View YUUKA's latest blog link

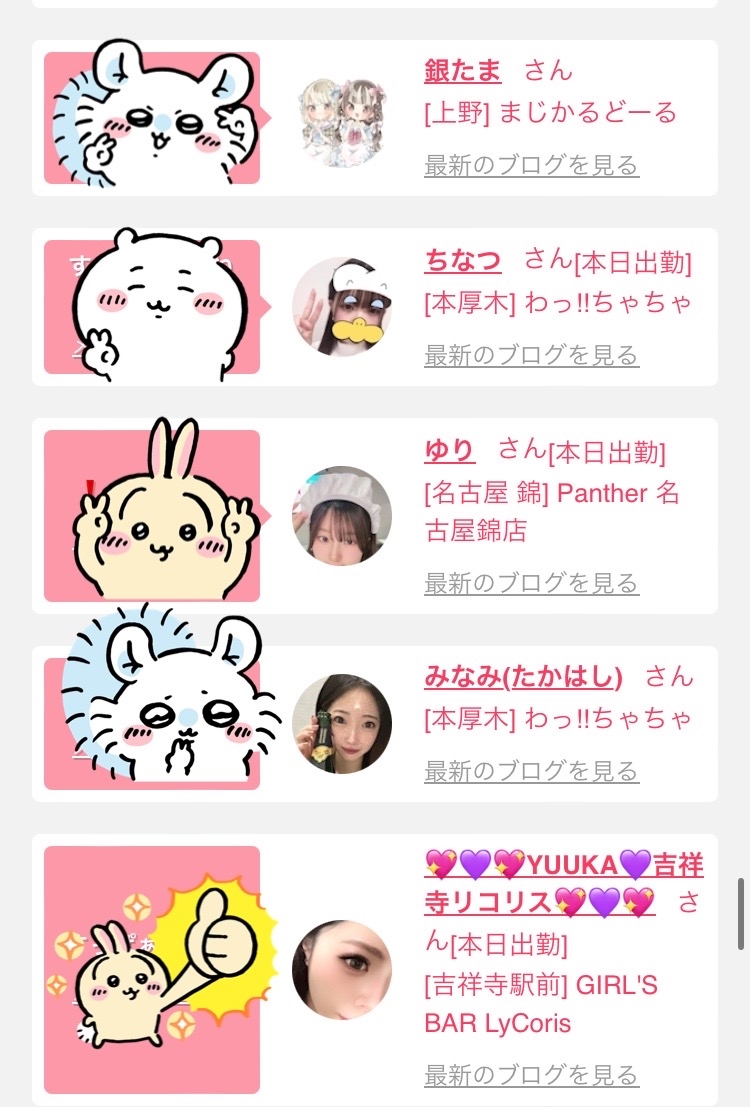pyautogui.click(x=531, y=1076)
